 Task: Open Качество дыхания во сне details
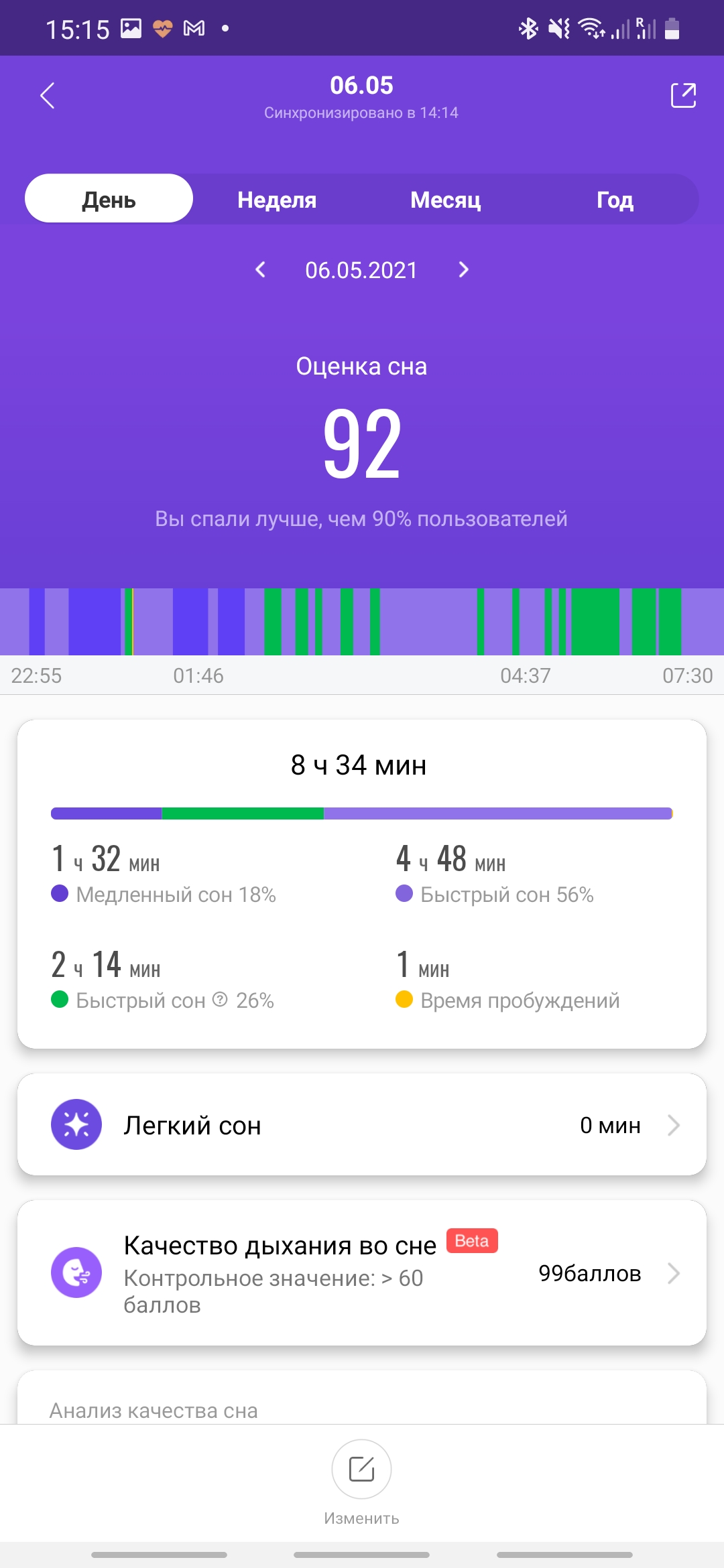pos(362,1272)
